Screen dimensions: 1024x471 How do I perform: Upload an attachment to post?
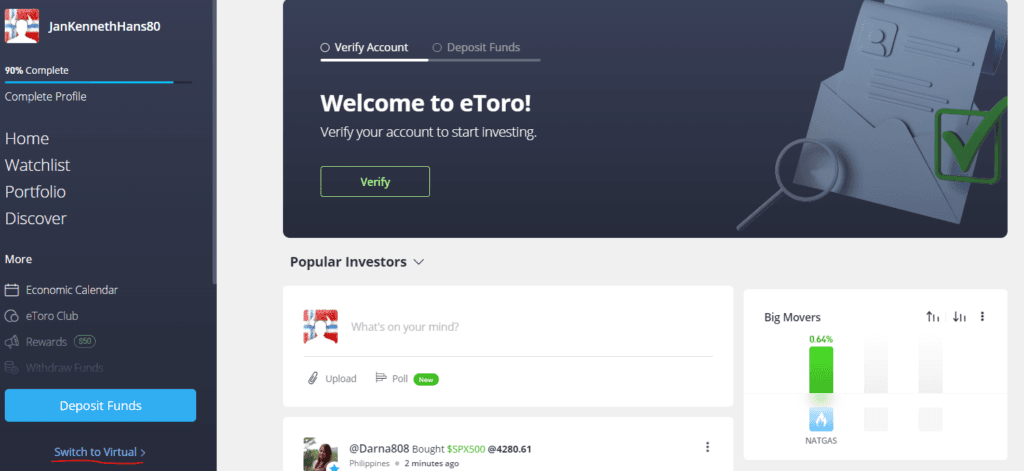332,379
